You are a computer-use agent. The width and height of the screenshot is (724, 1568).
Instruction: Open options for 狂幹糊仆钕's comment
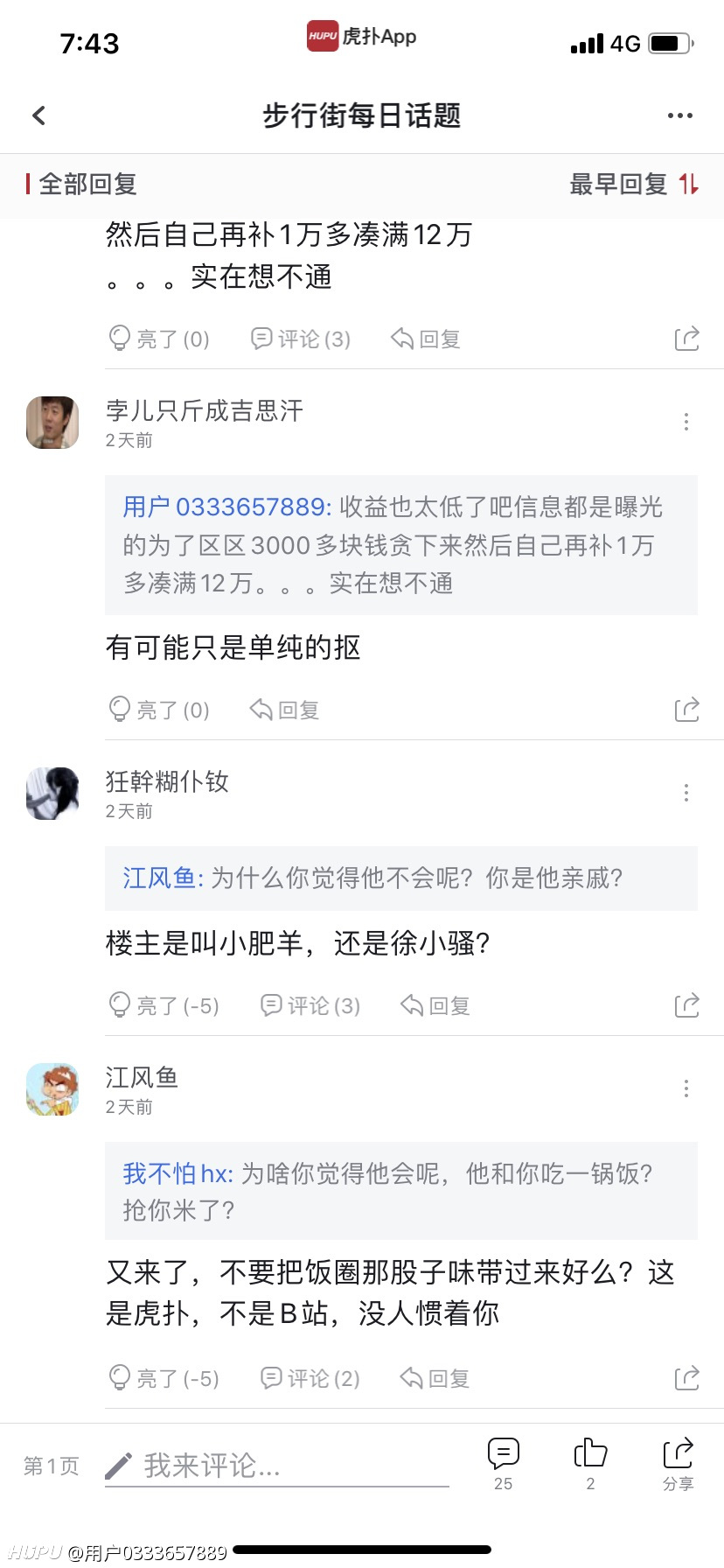(686, 793)
